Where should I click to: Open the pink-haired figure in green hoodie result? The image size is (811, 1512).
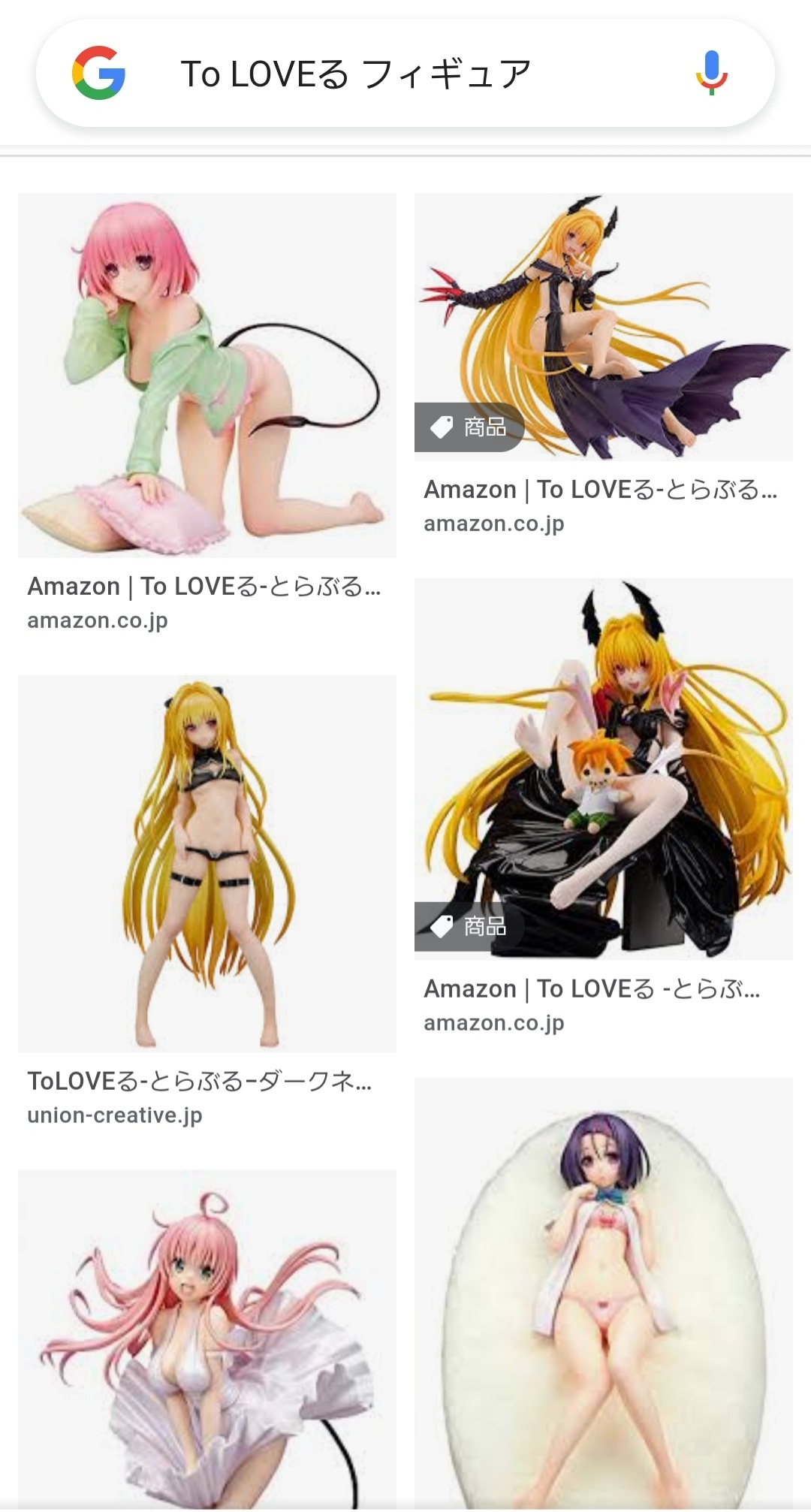tap(207, 375)
